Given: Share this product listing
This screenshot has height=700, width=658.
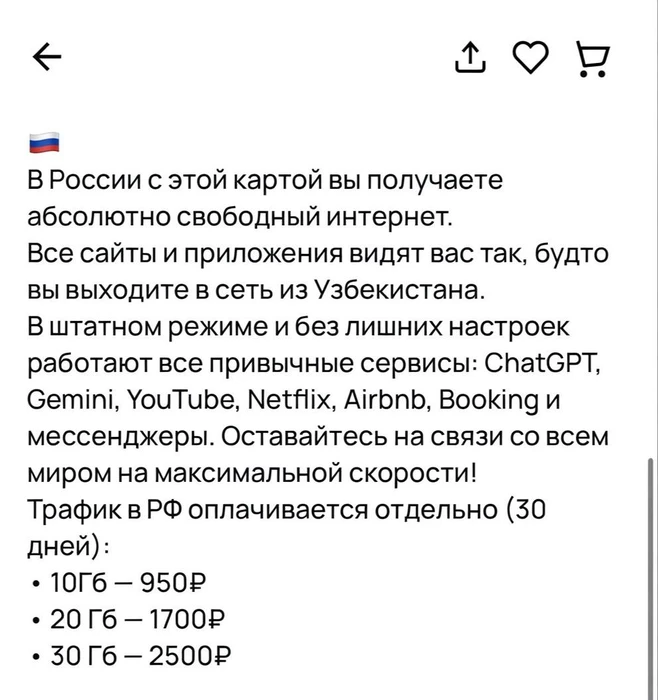Looking at the screenshot, I should pyautogui.click(x=470, y=59).
